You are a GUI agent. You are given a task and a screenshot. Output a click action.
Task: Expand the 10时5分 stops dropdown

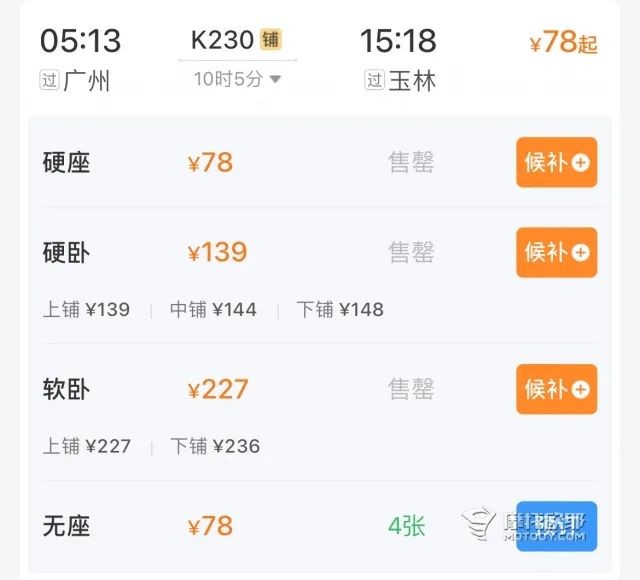[238, 80]
